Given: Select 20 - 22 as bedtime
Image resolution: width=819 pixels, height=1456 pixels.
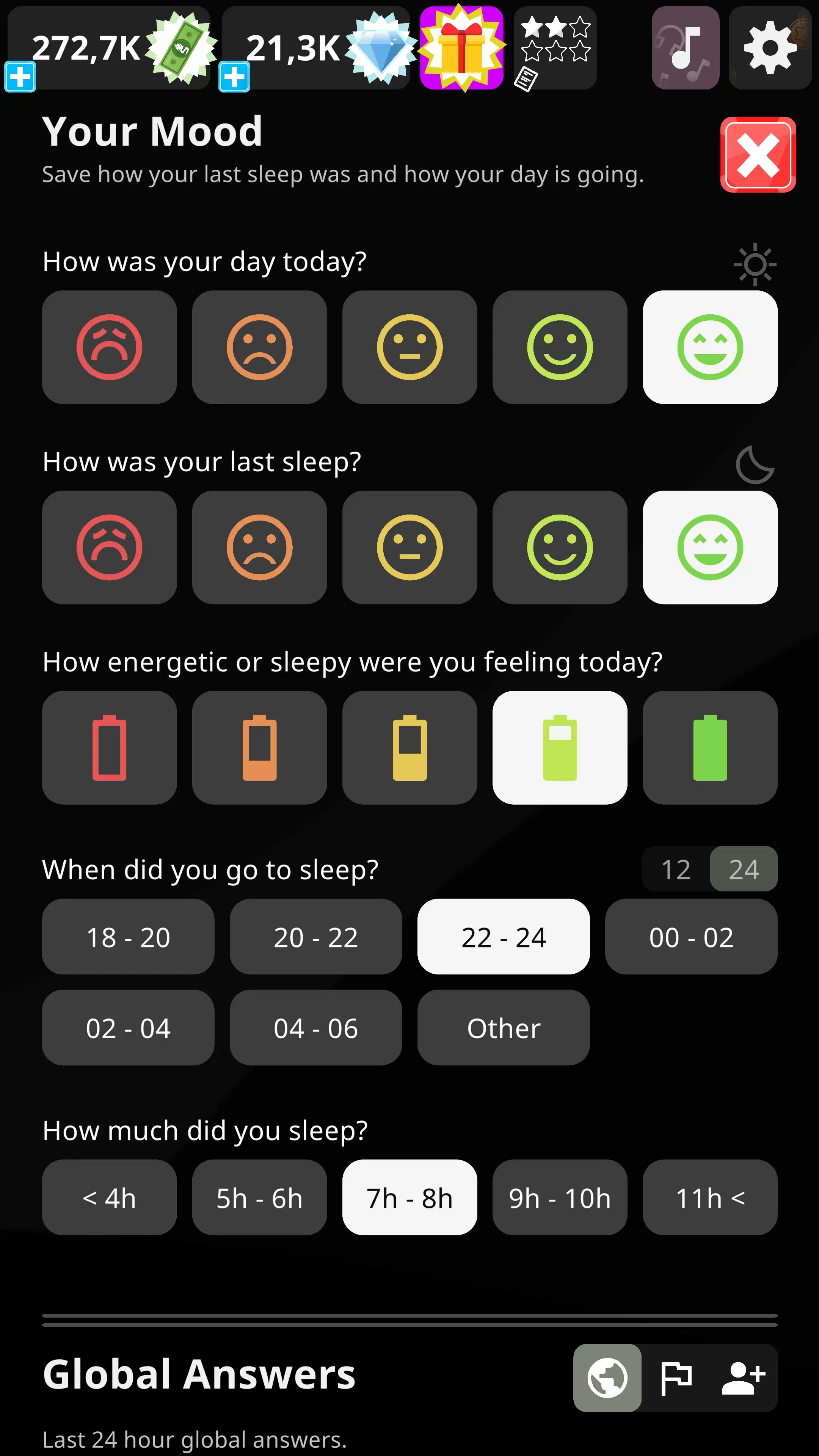Looking at the screenshot, I should click(x=315, y=937).
